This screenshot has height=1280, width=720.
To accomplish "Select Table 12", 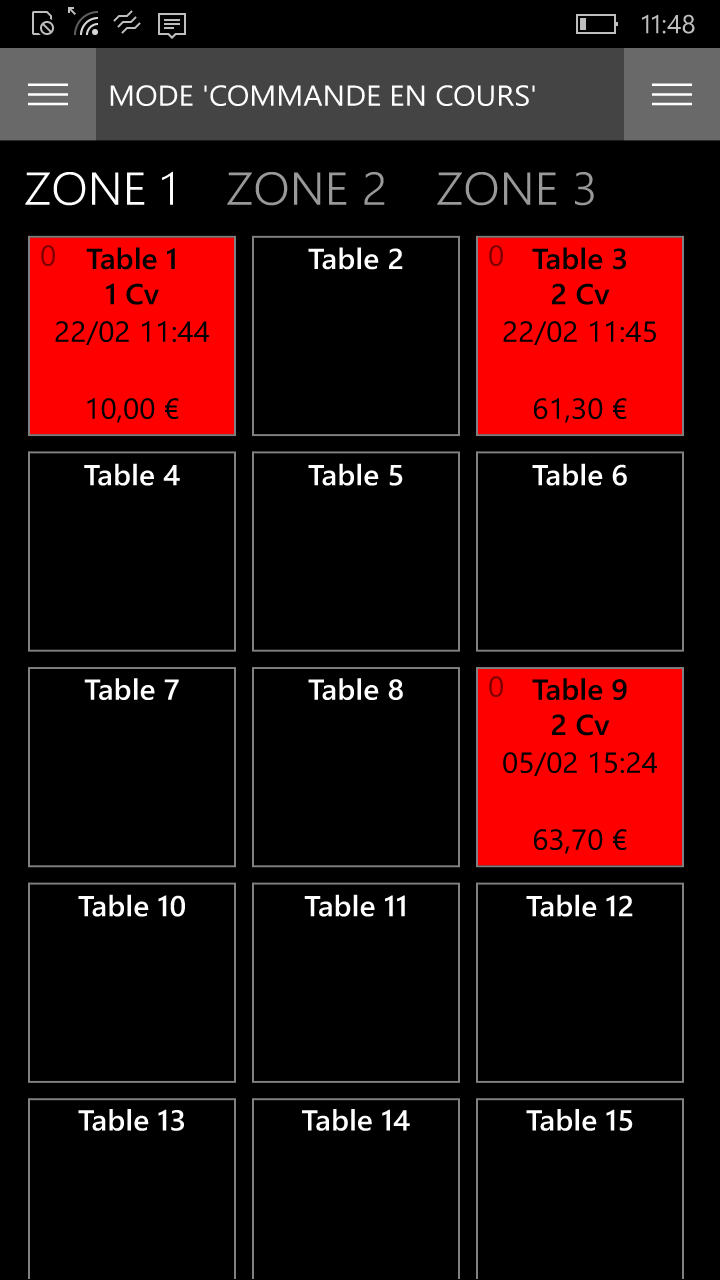I will point(580,983).
